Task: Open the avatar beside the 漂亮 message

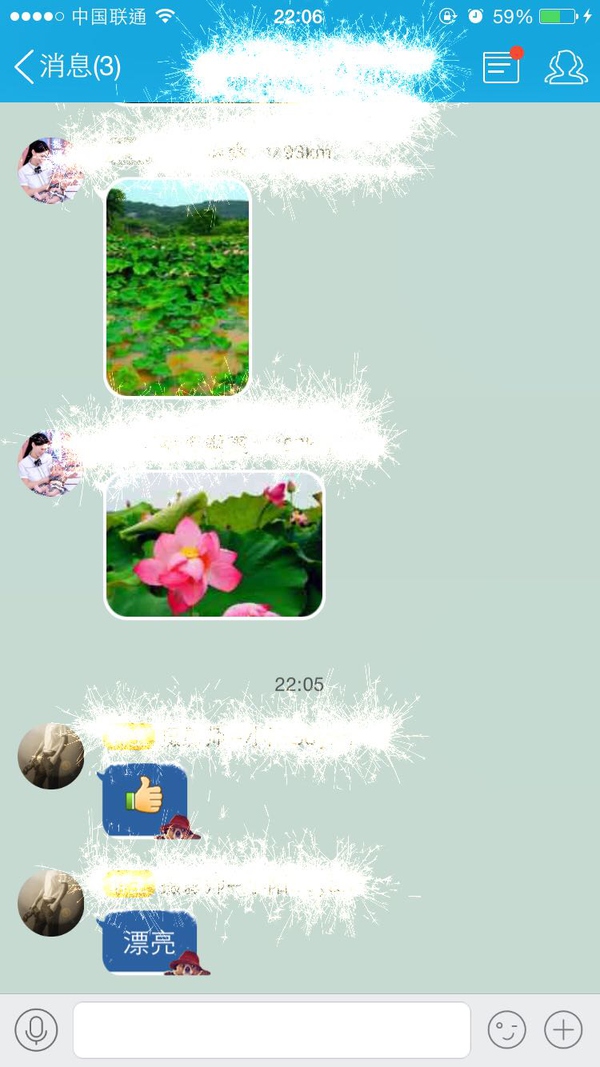Action: point(51,903)
